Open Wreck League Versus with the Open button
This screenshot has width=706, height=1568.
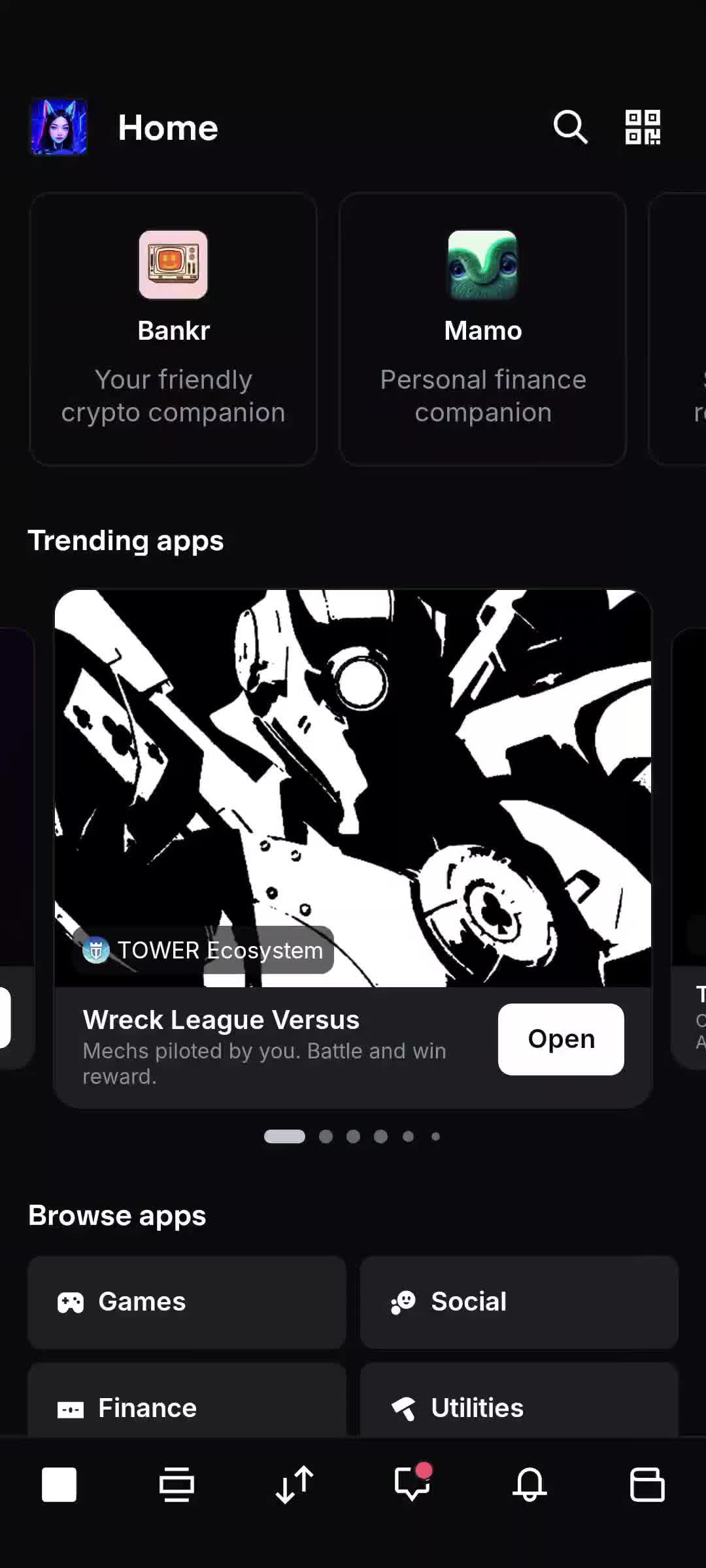[x=561, y=1039]
